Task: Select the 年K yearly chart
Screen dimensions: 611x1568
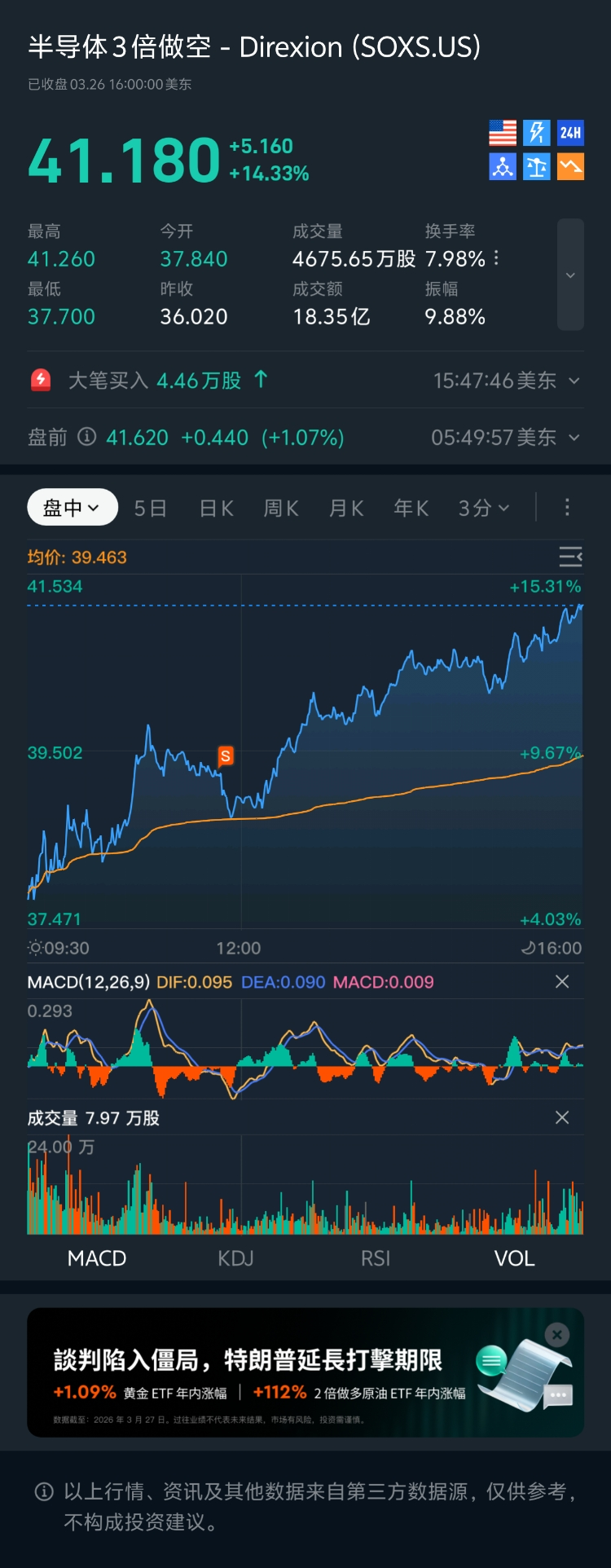Action: 411,509
